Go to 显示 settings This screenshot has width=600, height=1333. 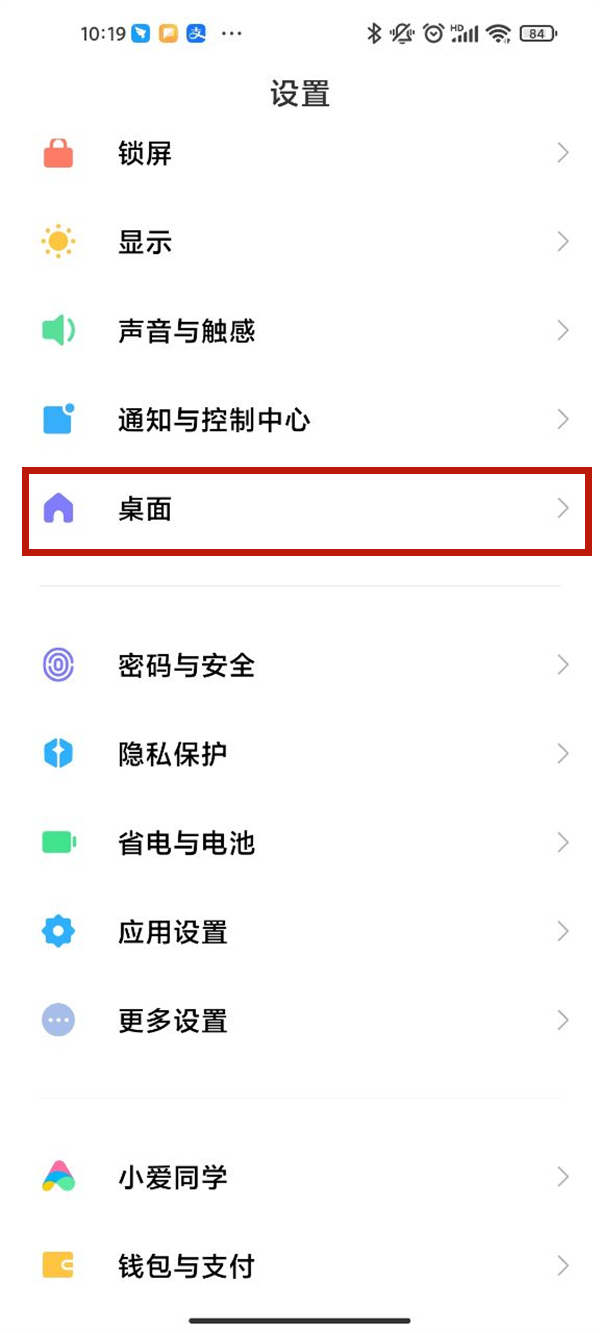[x=300, y=242]
